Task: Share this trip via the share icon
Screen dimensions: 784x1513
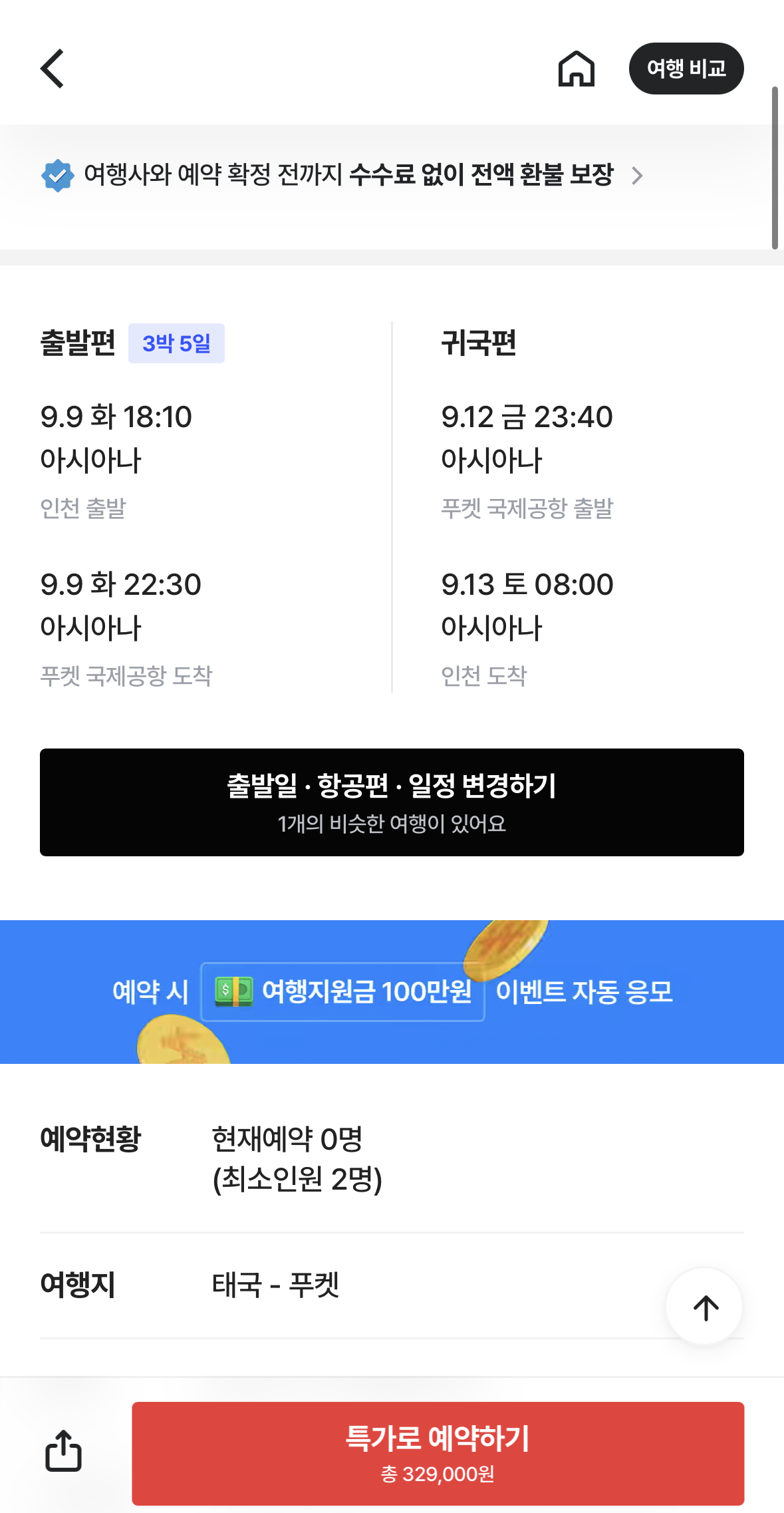Action: 64,1450
